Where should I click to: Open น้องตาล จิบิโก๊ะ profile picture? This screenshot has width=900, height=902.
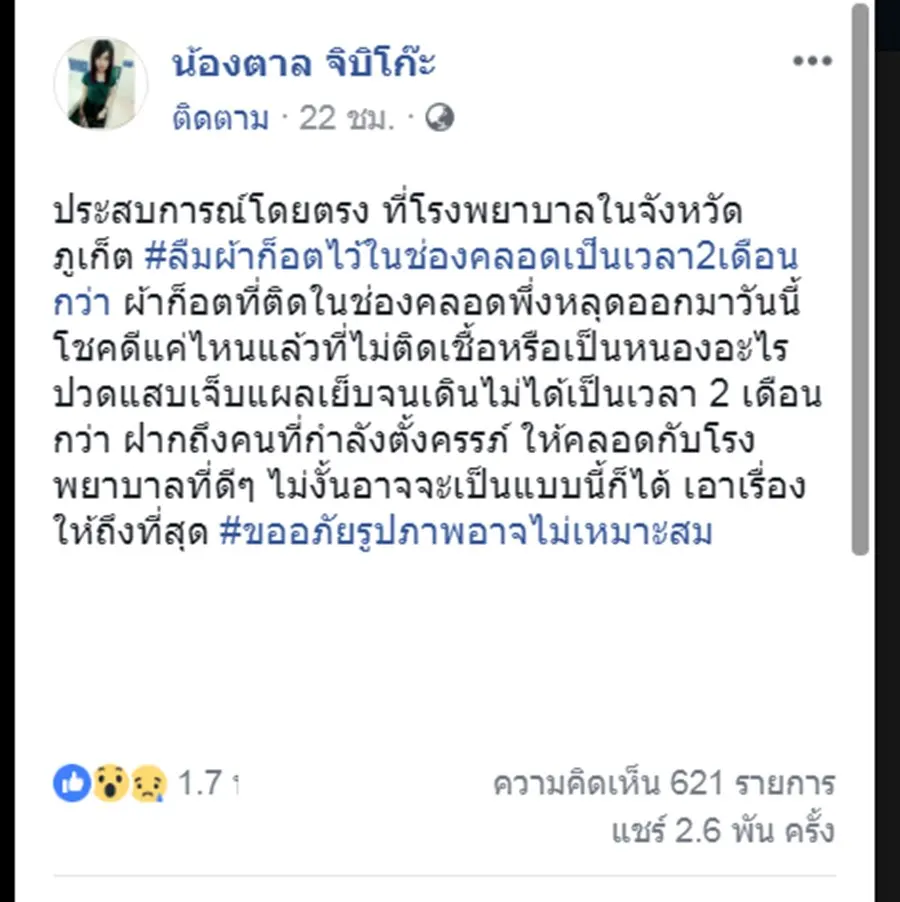[100, 84]
